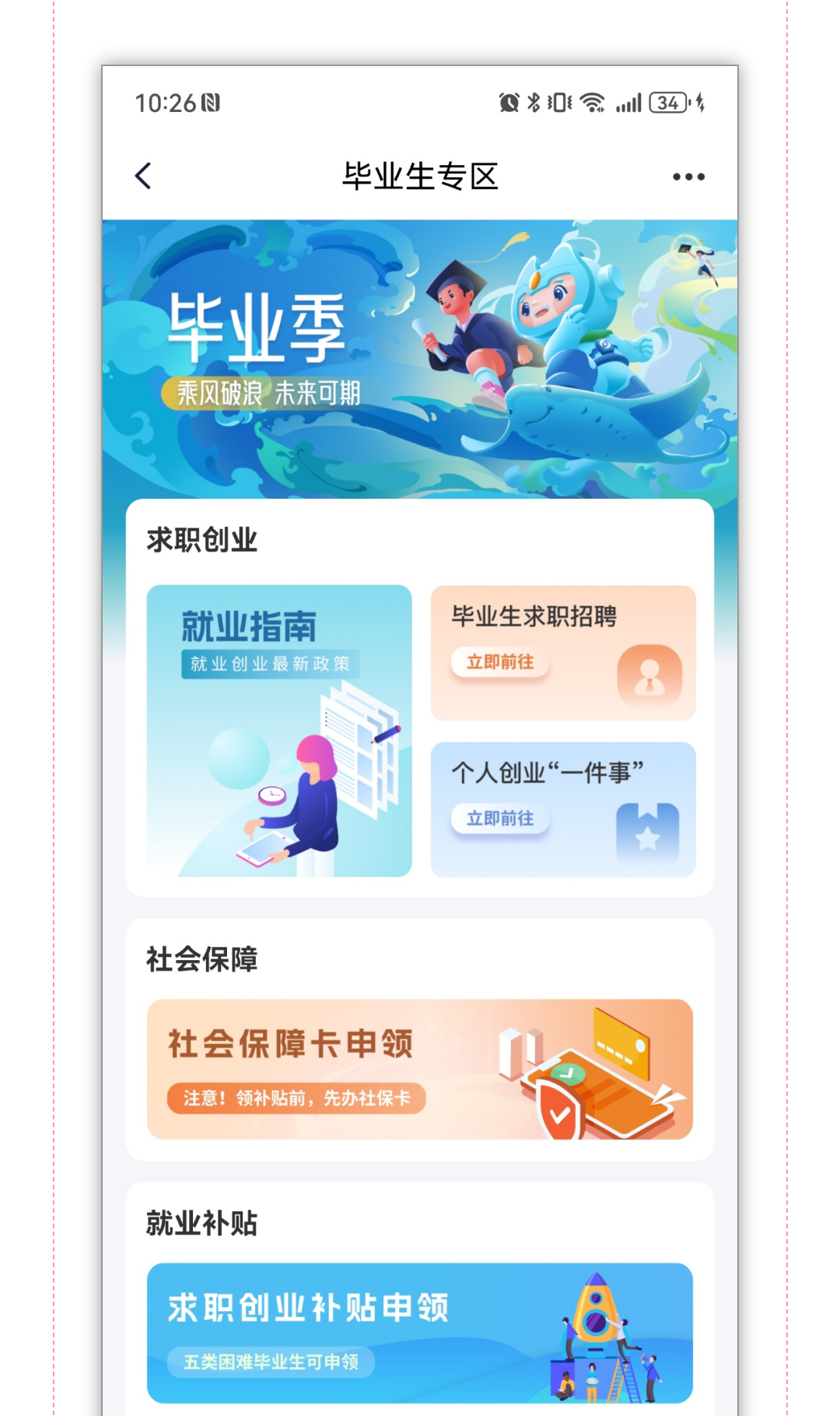Open the 求职创业补贴申领 card
The height and width of the screenshot is (1416, 840).
click(420, 1333)
